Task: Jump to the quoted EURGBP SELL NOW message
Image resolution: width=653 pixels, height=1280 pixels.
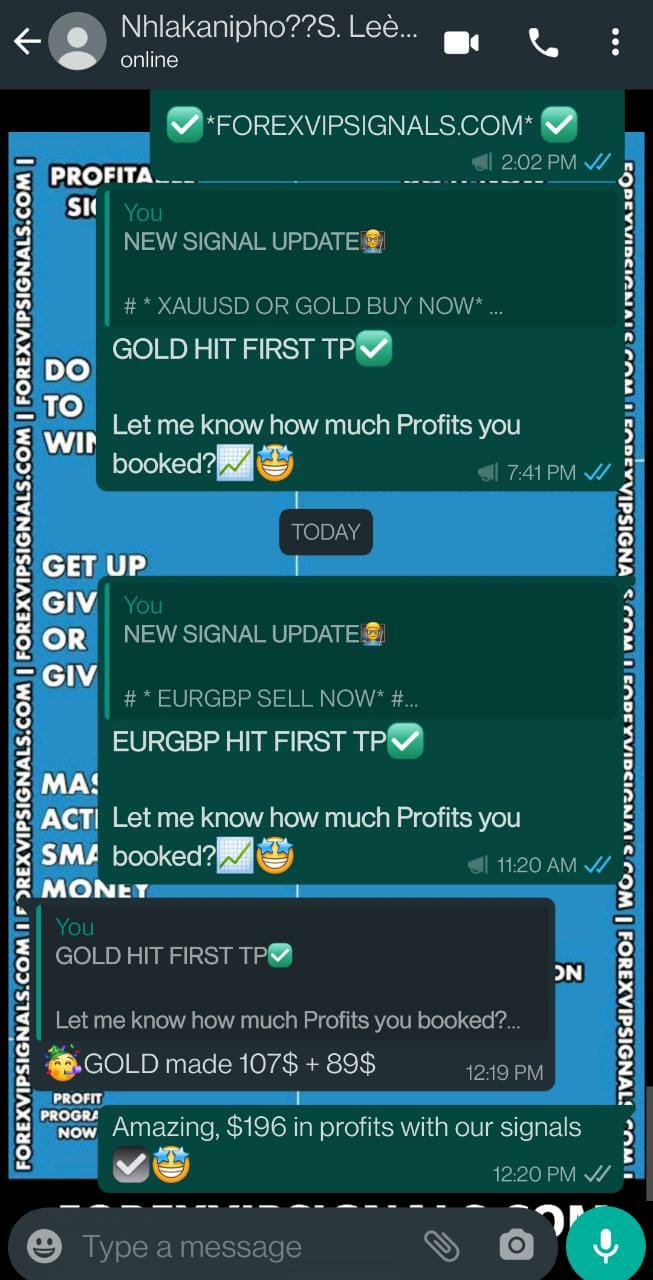Action: coord(360,652)
